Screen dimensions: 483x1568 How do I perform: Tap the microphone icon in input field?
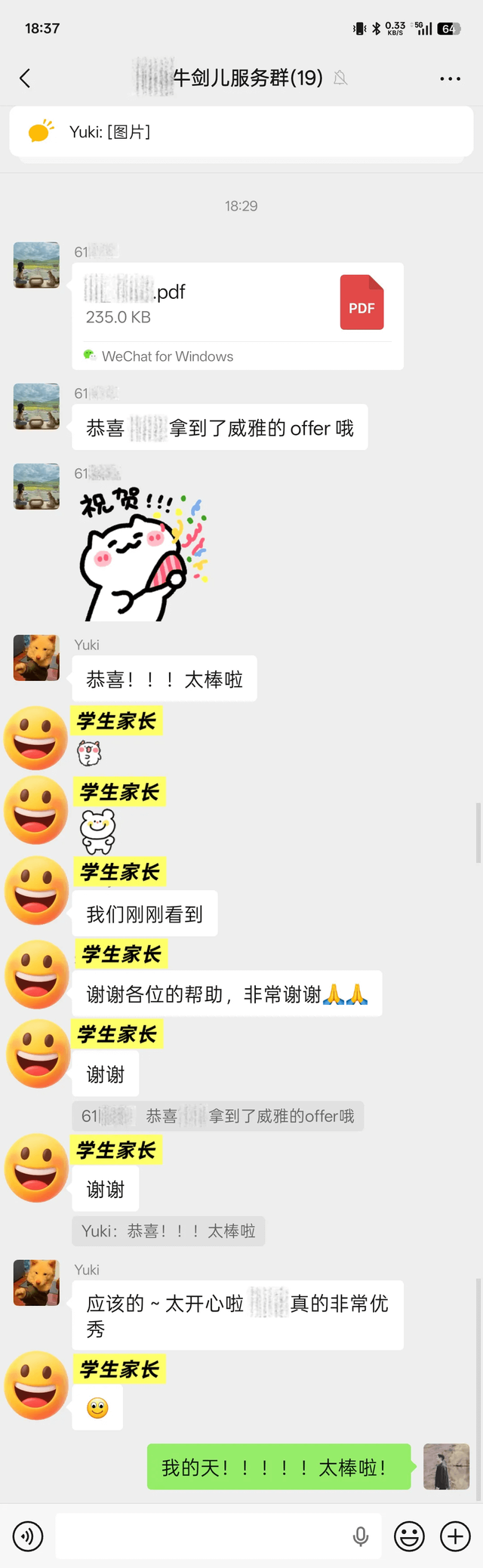[361, 1536]
